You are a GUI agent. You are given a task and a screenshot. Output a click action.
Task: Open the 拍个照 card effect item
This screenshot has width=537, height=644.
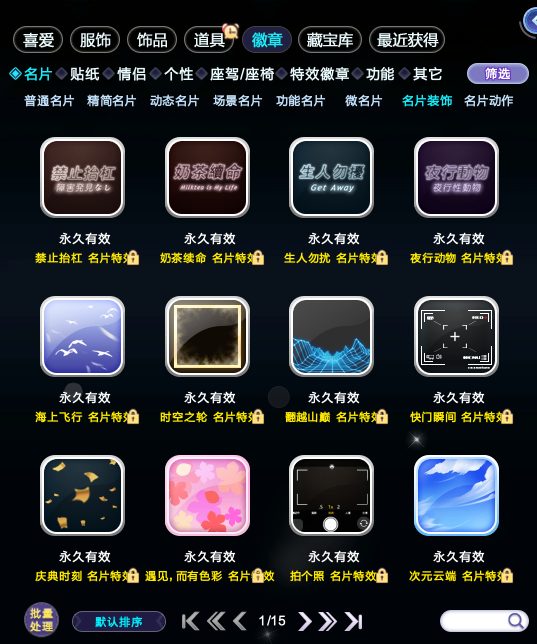[x=332, y=495]
